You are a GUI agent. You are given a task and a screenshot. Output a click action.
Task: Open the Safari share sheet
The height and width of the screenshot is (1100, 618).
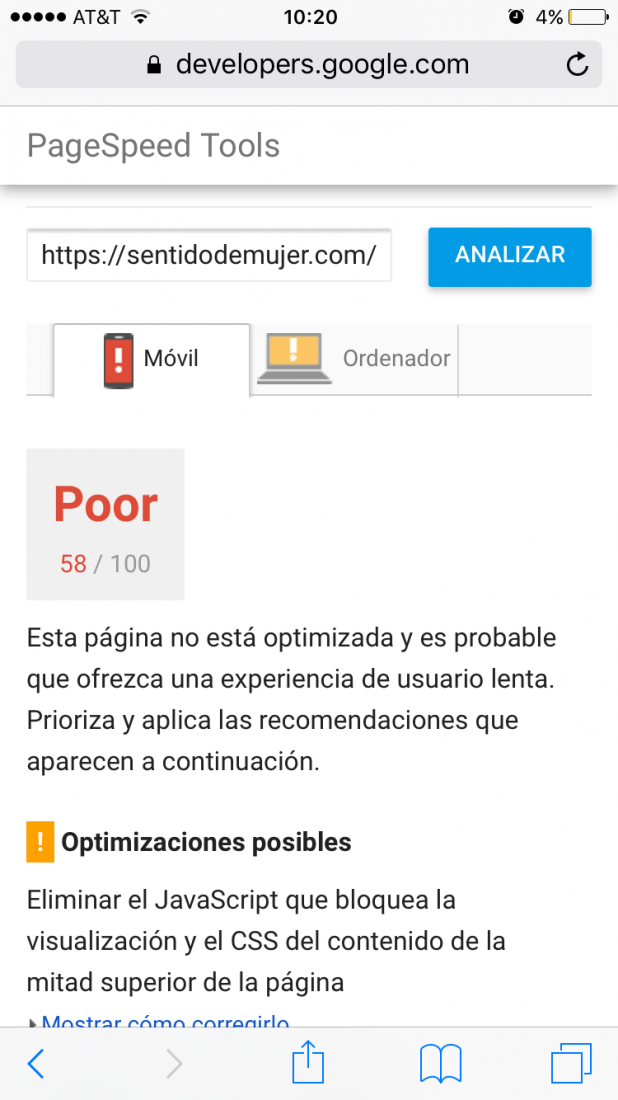point(308,1062)
